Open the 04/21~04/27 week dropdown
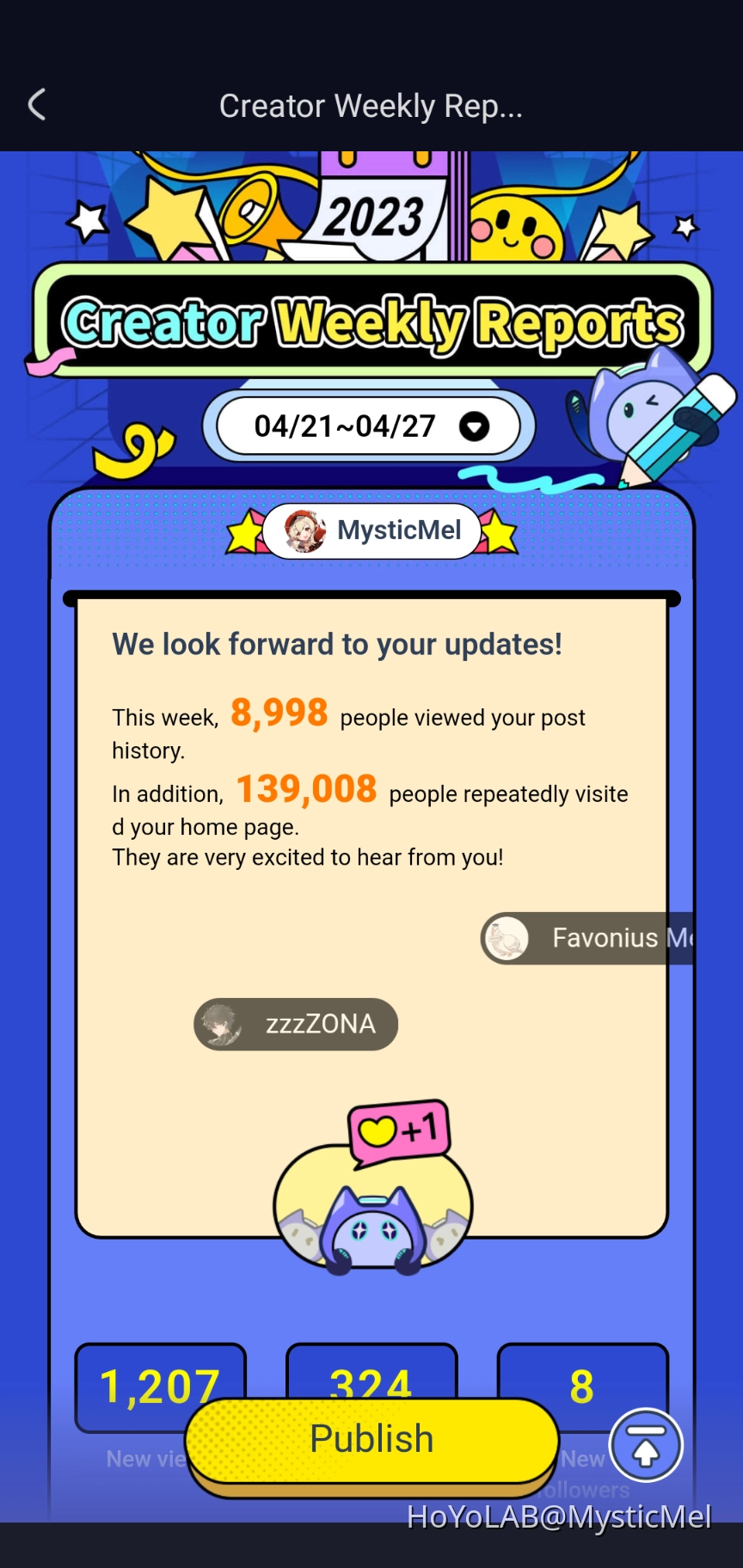Viewport: 743px width, 1568px height. point(368,426)
